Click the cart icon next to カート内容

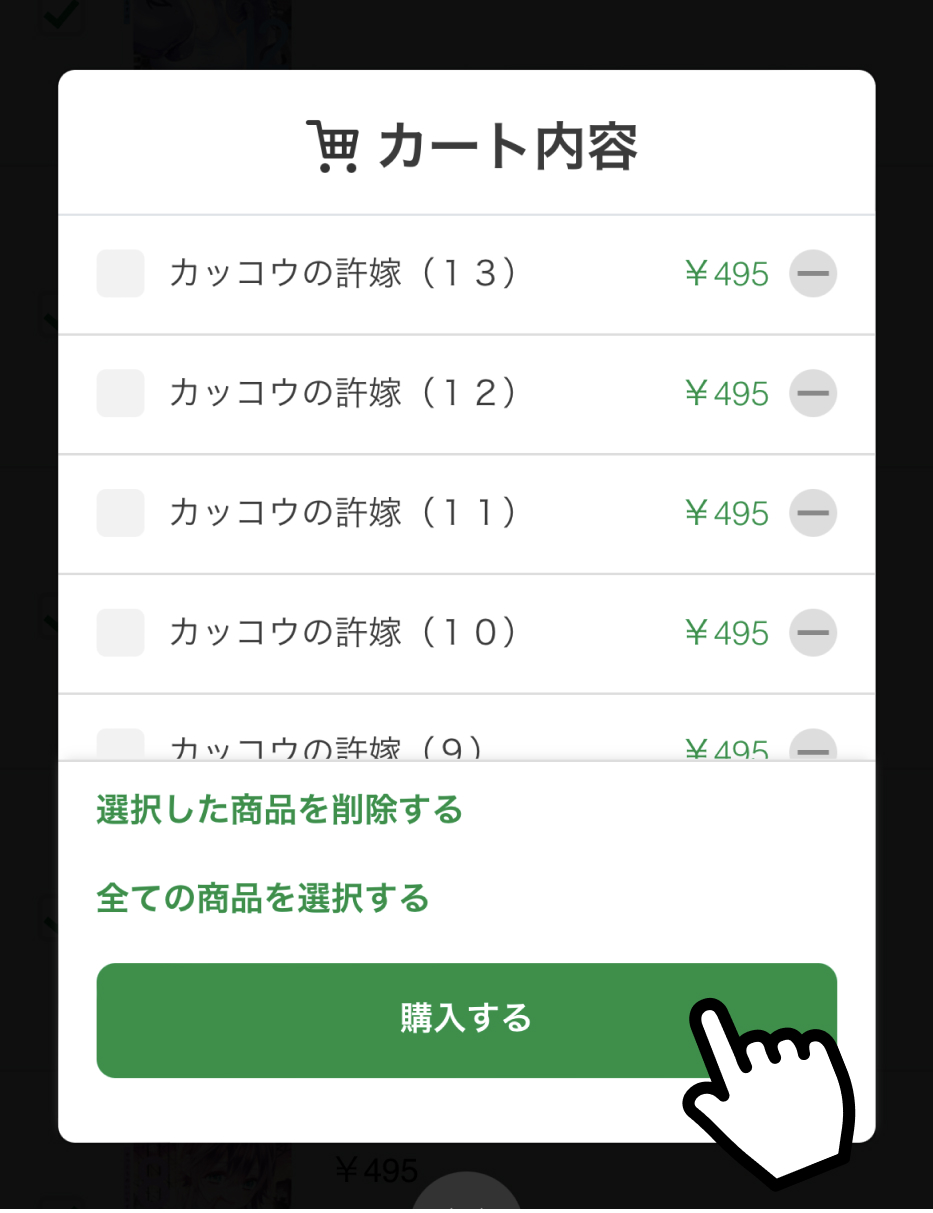332,144
